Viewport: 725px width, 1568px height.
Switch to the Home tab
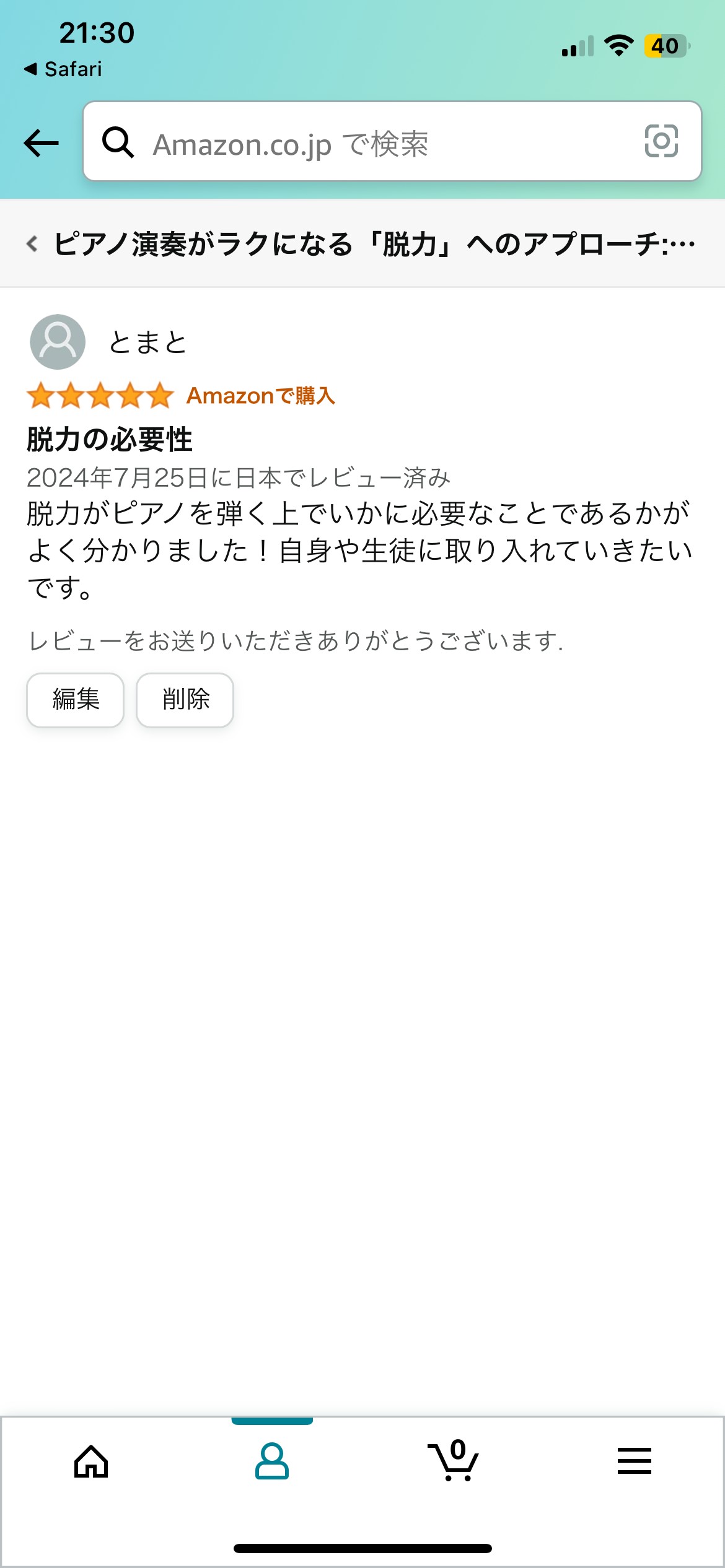click(91, 1462)
